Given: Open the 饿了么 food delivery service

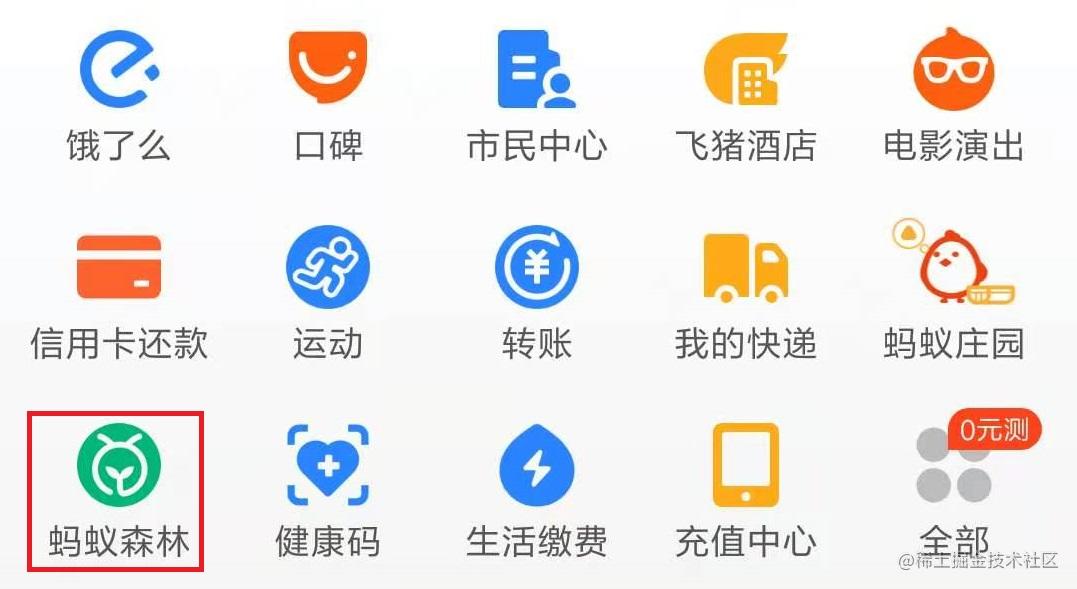Looking at the screenshot, I should pos(119,70).
